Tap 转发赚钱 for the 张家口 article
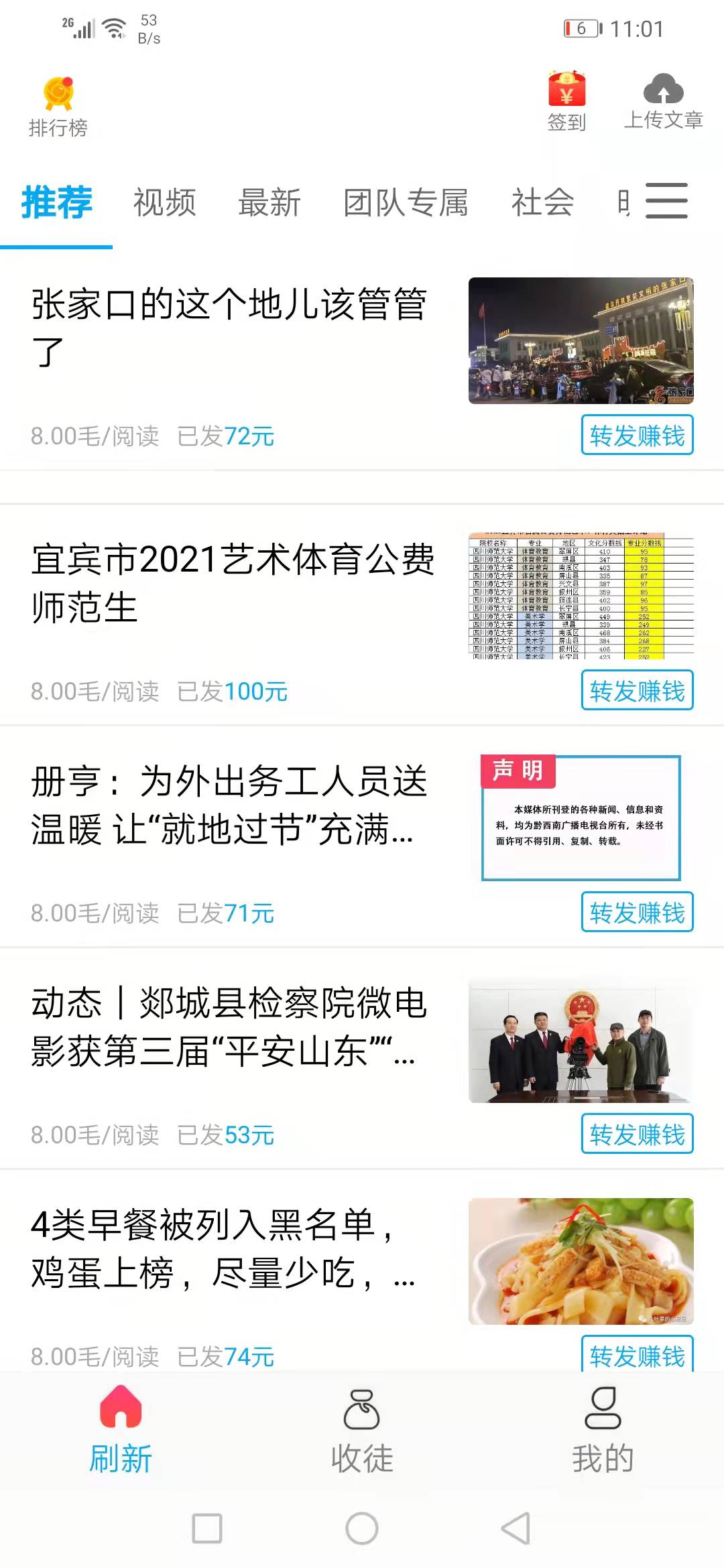Viewport: 724px width, 1568px height. coord(637,436)
